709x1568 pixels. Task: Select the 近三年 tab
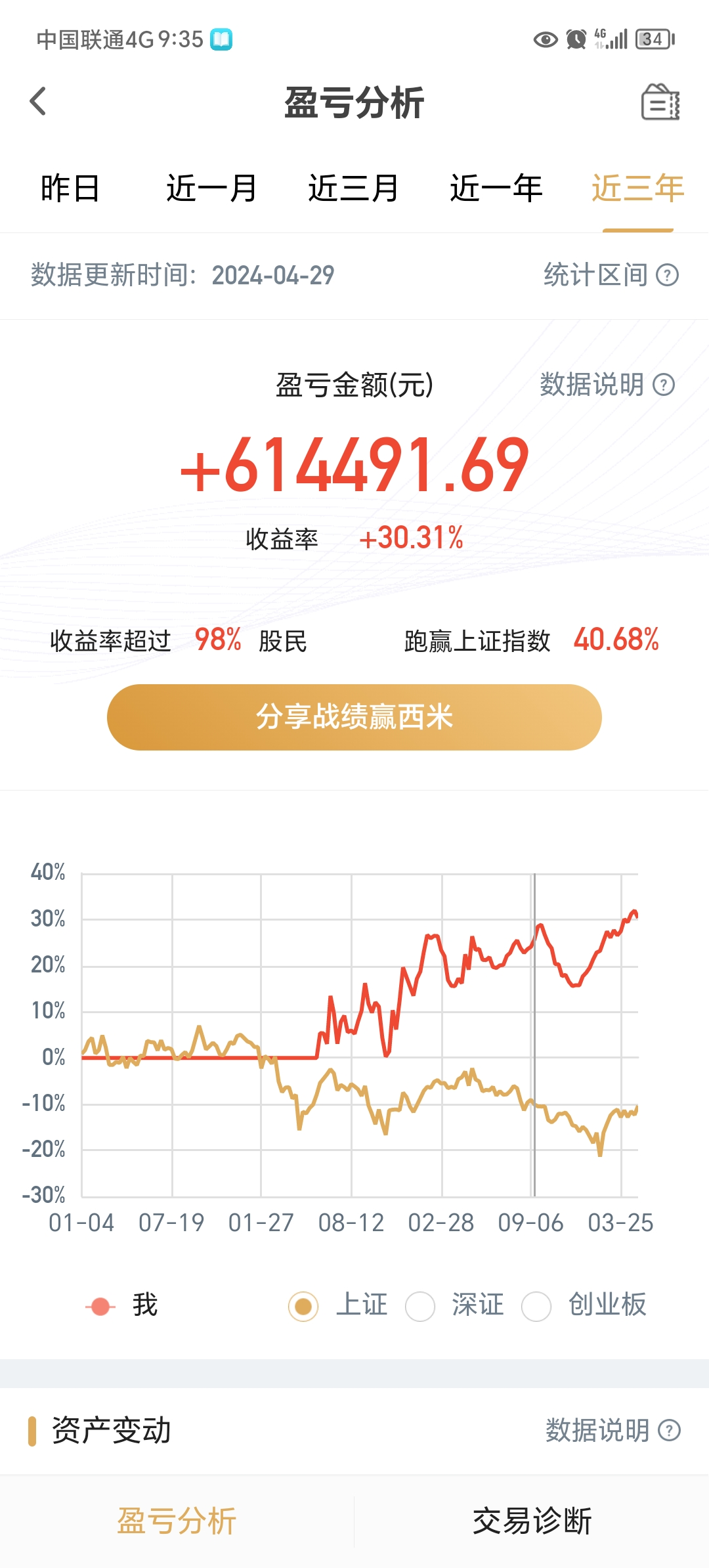pos(637,188)
